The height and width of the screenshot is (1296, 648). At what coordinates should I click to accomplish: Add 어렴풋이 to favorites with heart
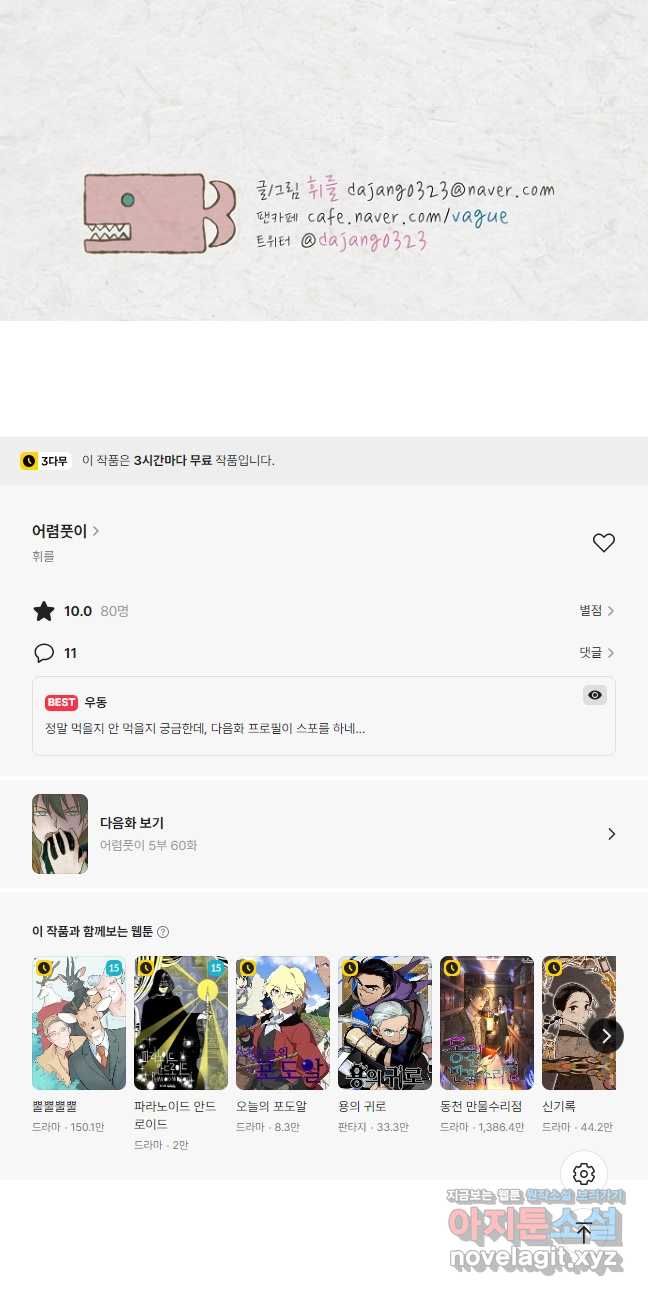coord(603,543)
